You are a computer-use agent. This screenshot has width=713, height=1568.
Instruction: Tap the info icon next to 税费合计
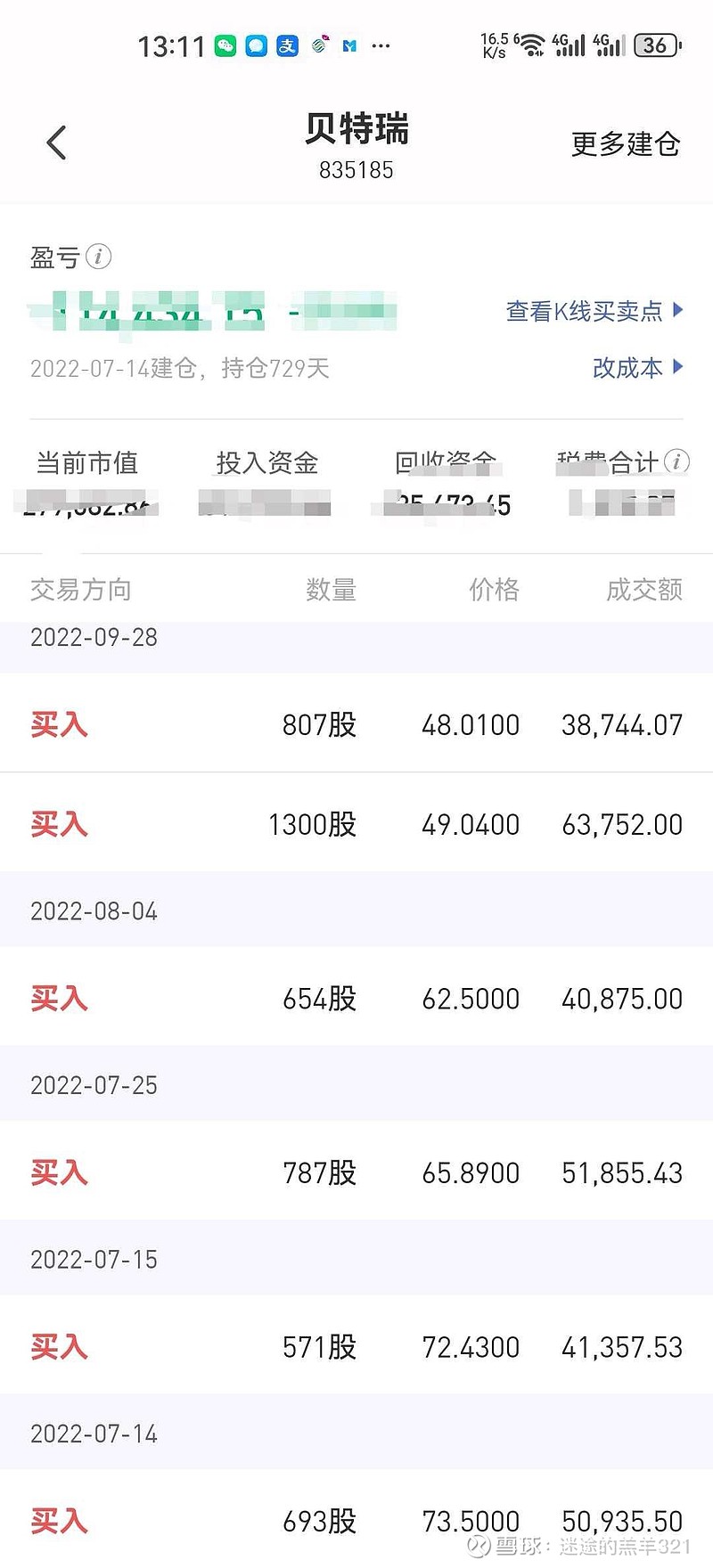tap(676, 461)
